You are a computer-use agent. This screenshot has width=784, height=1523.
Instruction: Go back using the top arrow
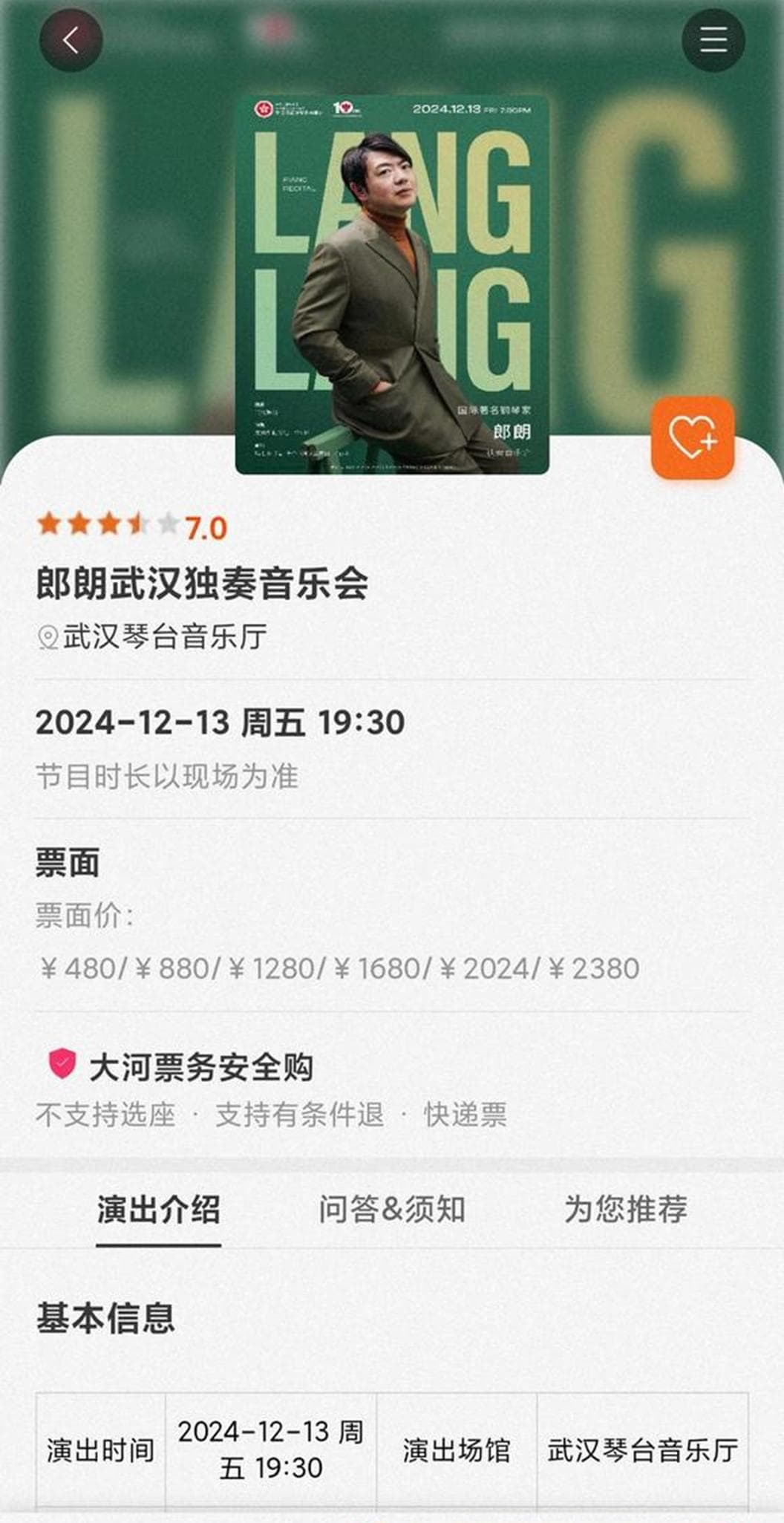pos(71,40)
